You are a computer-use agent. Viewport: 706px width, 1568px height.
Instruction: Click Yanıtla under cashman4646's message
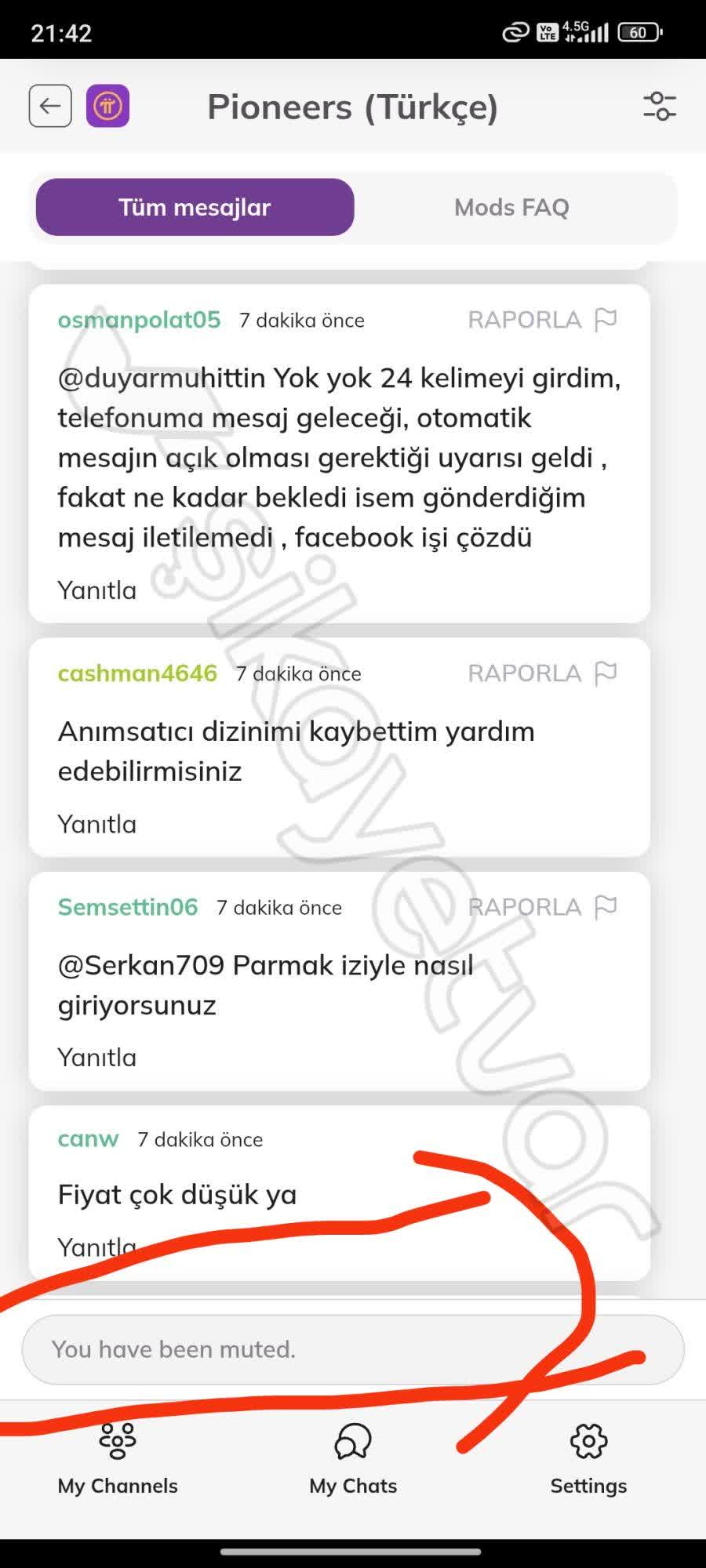pyautogui.click(x=96, y=823)
